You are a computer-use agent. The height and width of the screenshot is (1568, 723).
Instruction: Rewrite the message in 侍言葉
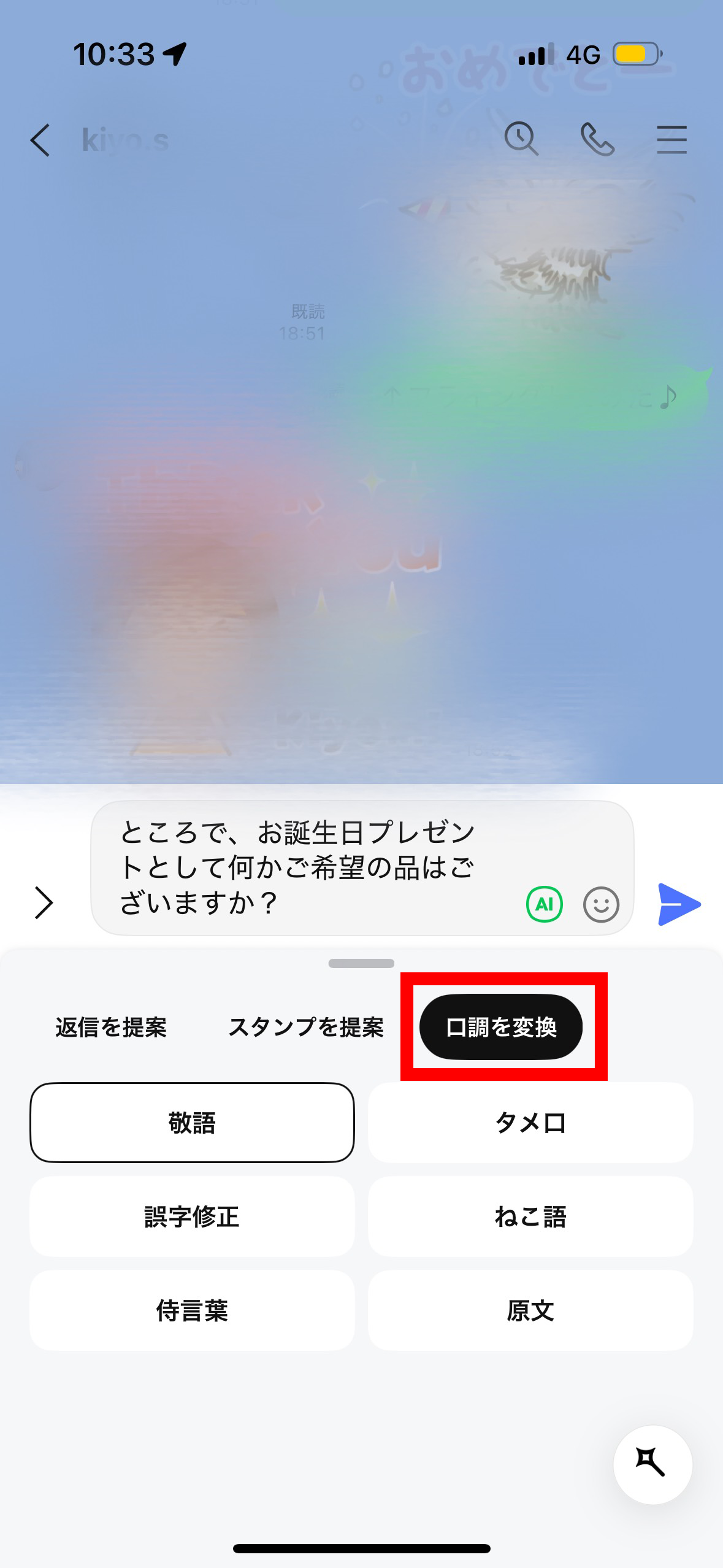point(192,1310)
